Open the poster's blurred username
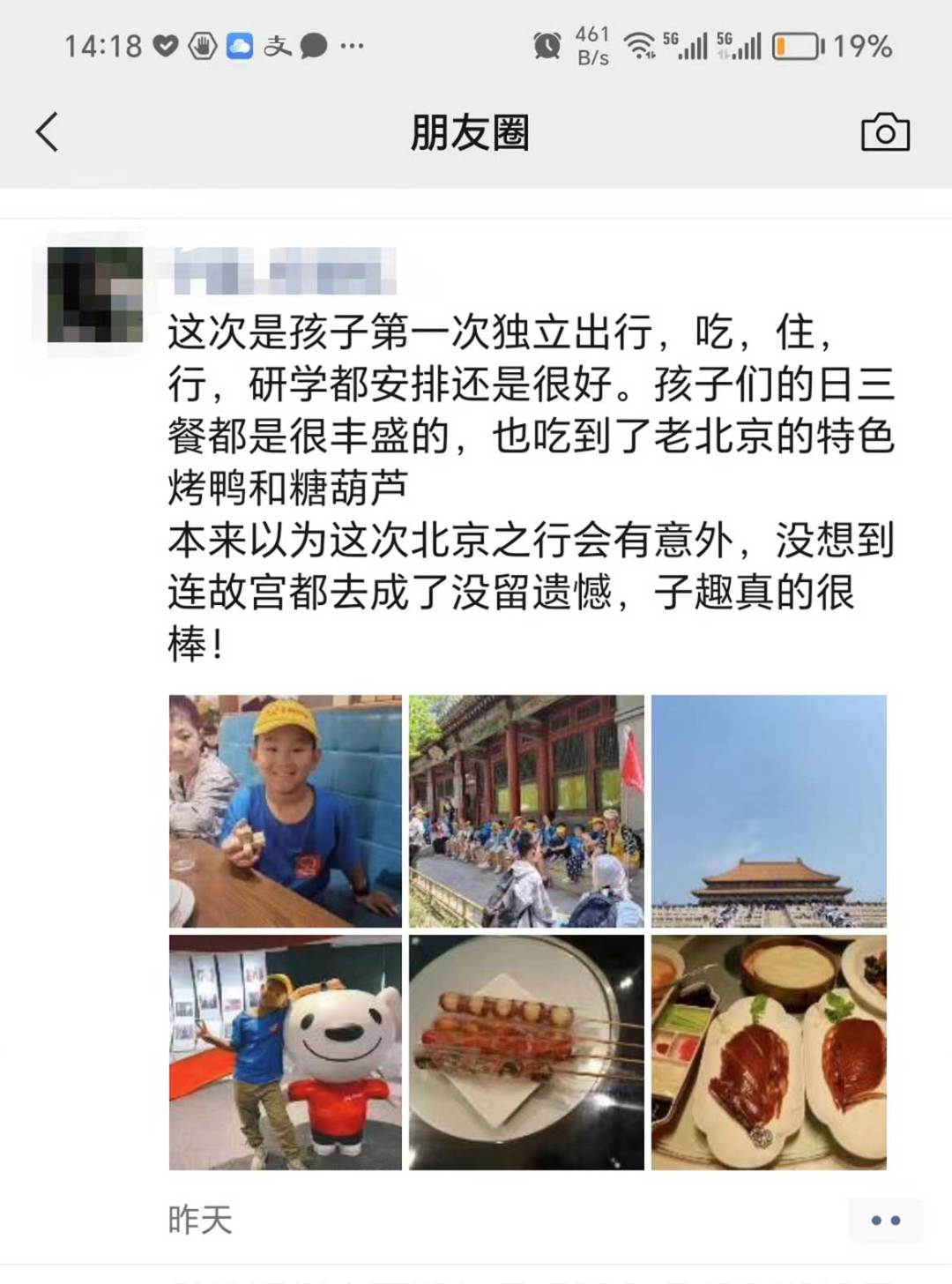 (284, 272)
